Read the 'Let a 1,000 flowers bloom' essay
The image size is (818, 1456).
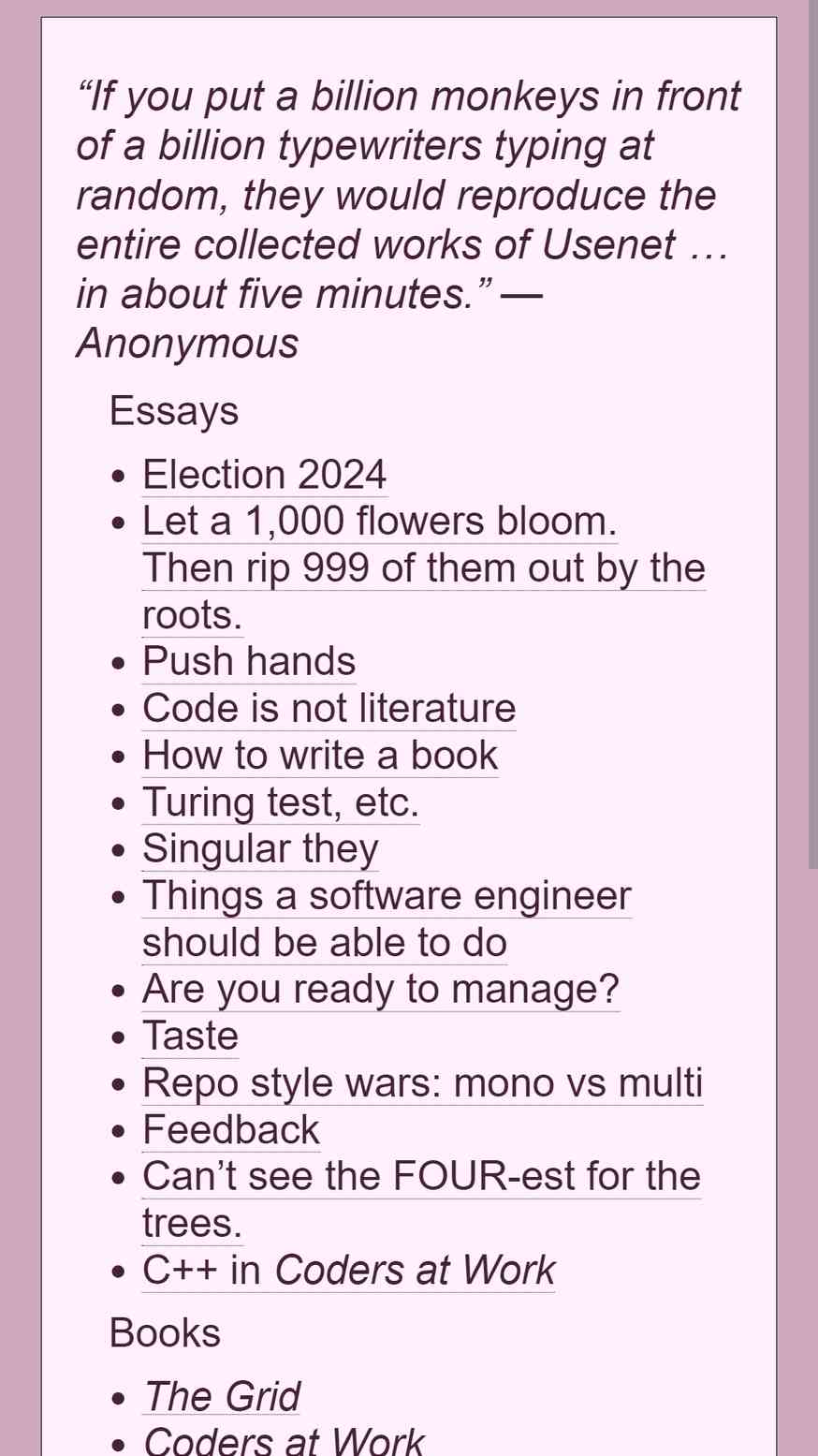423,567
